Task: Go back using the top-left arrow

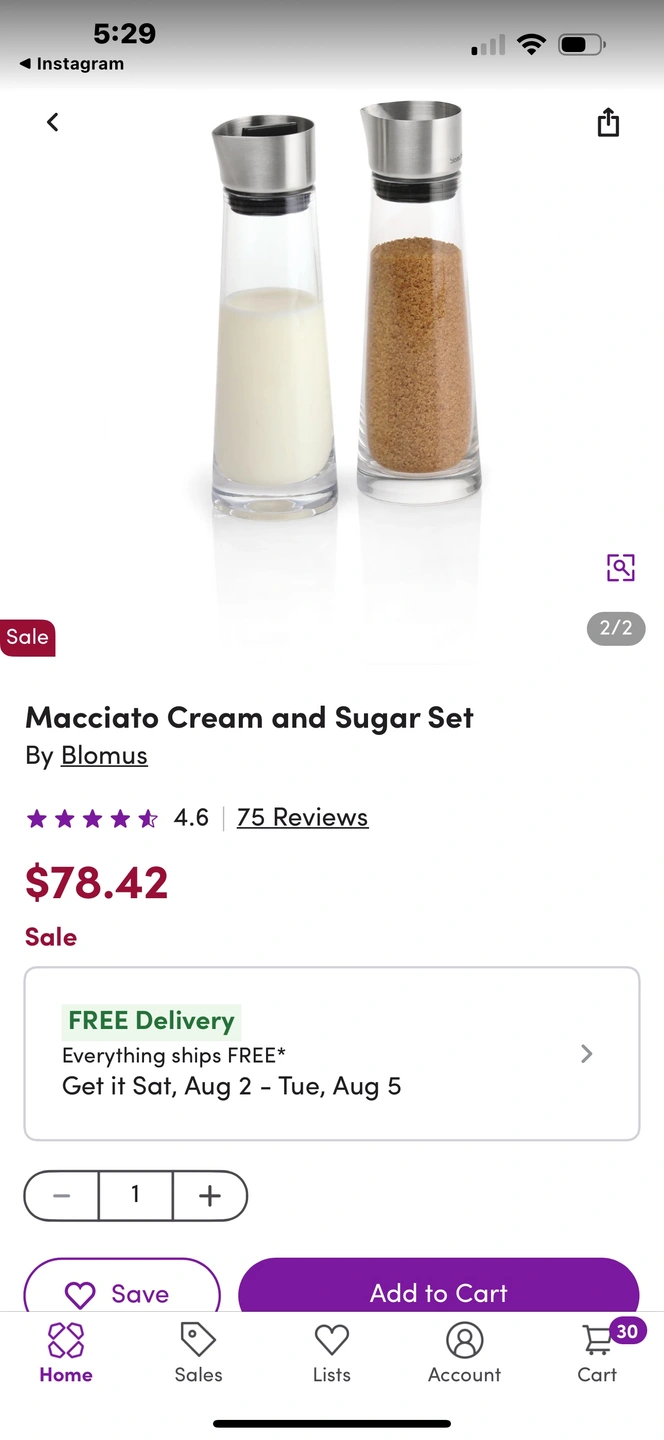Action: tap(53, 122)
